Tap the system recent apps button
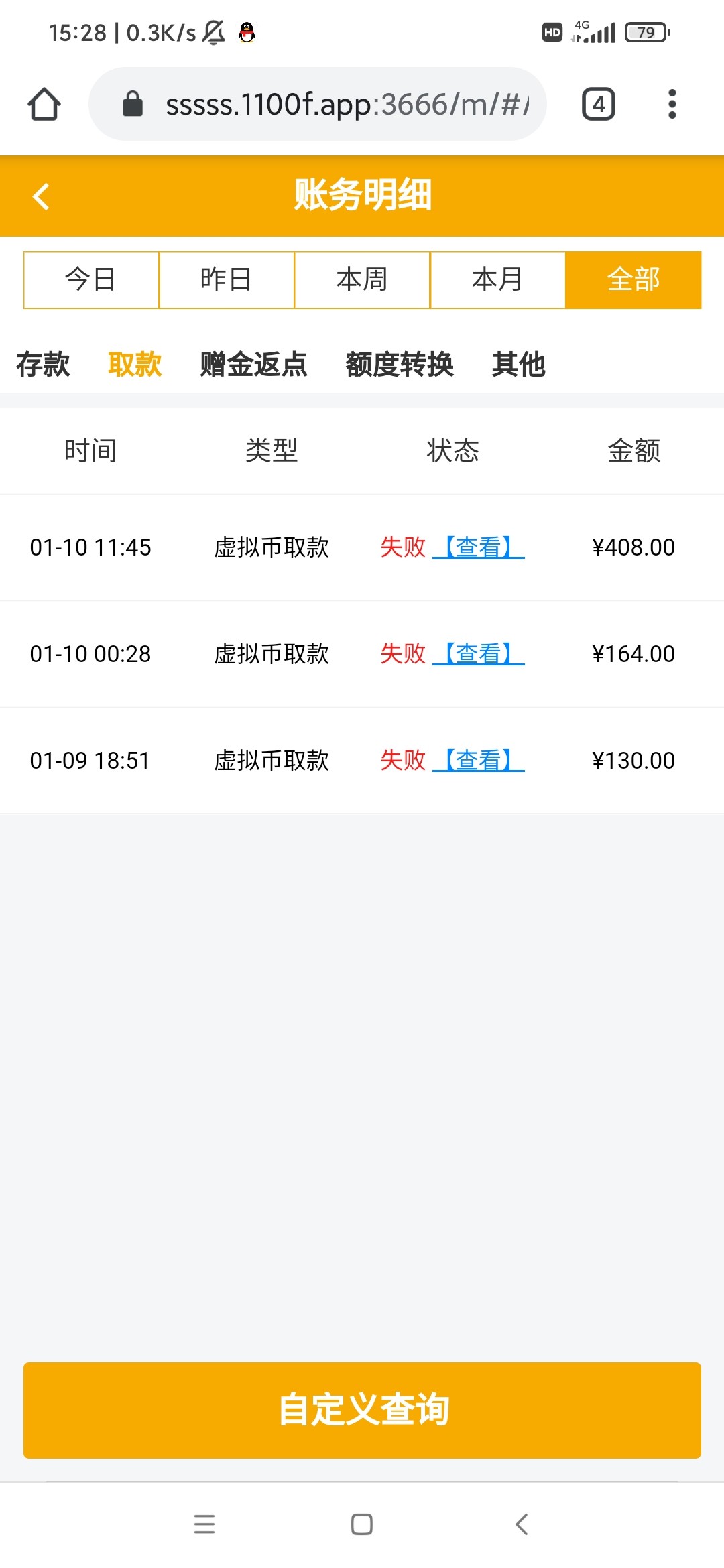Screen dimensions: 724x1568 (204, 1524)
